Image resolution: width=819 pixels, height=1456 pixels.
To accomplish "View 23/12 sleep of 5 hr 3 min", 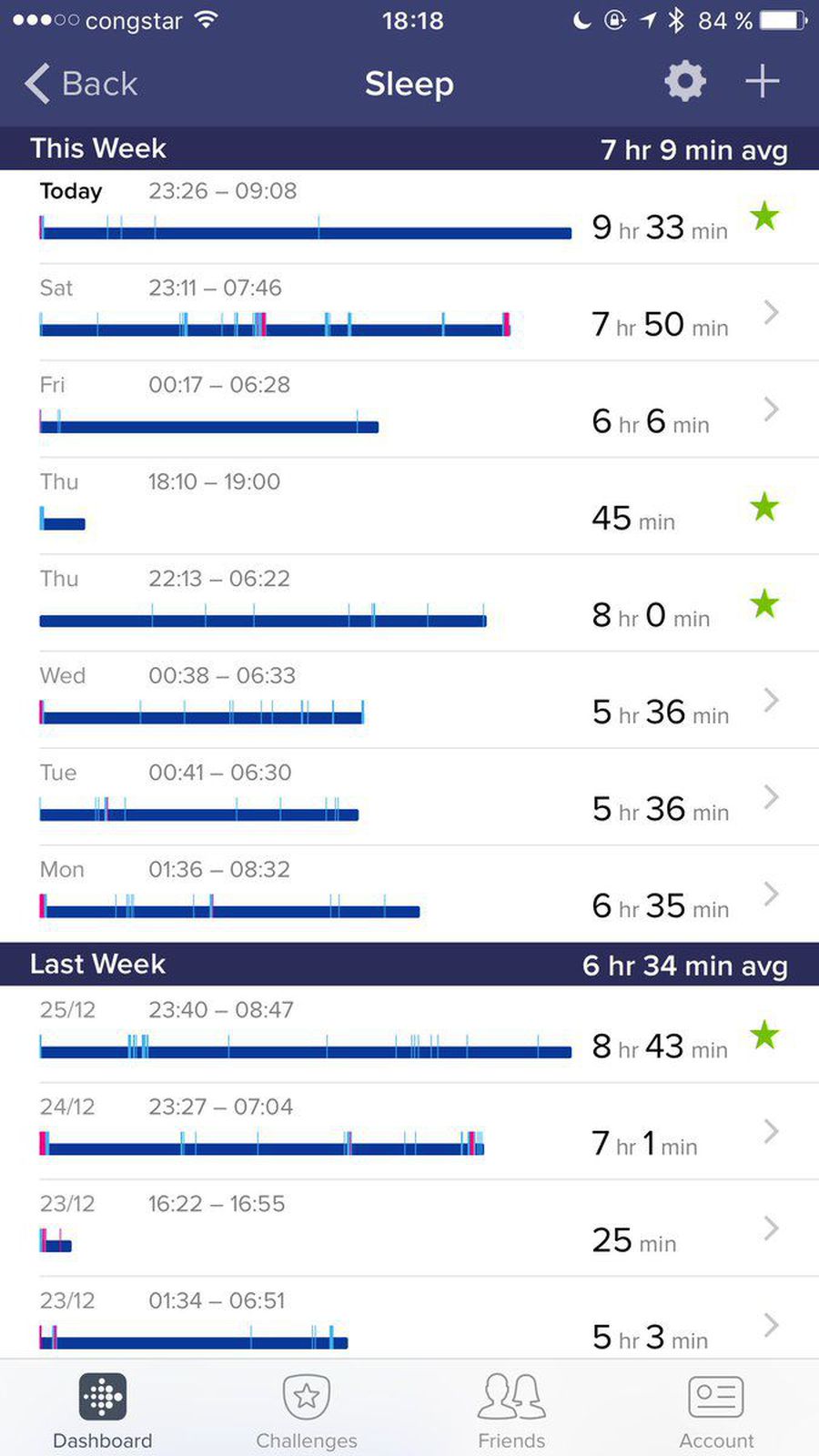I will coord(409,1319).
